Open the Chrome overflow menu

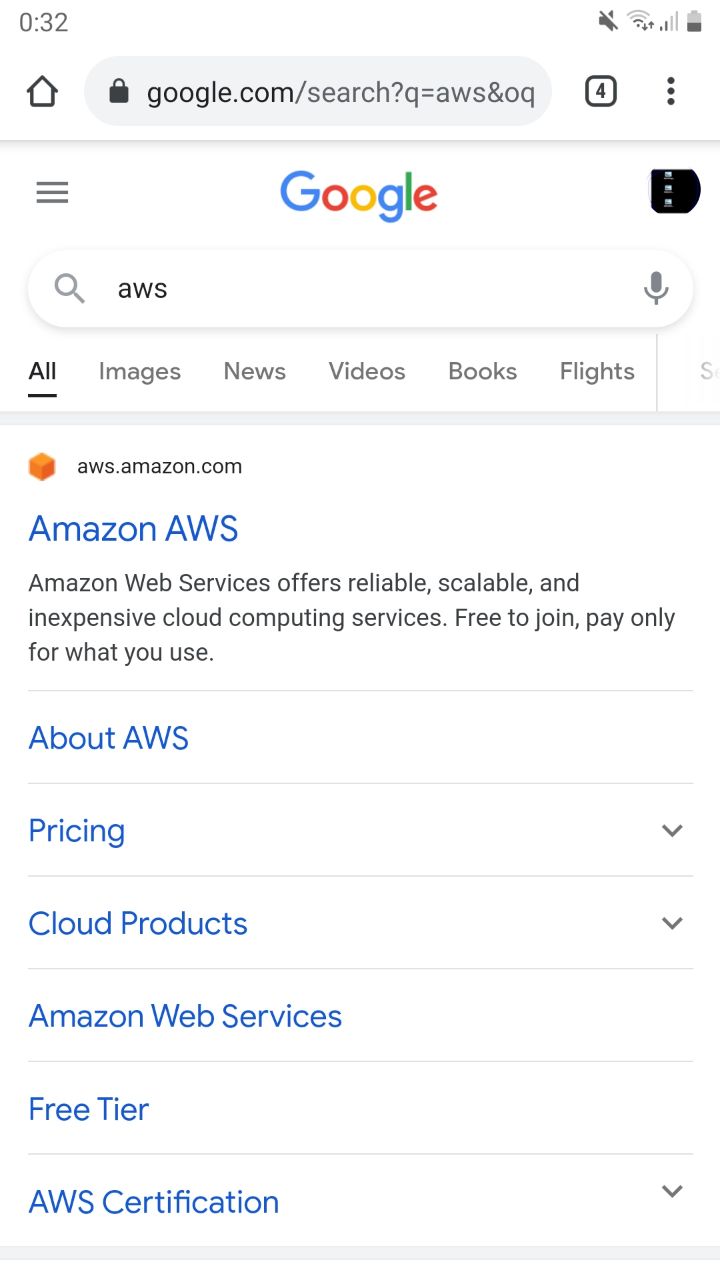coord(671,92)
